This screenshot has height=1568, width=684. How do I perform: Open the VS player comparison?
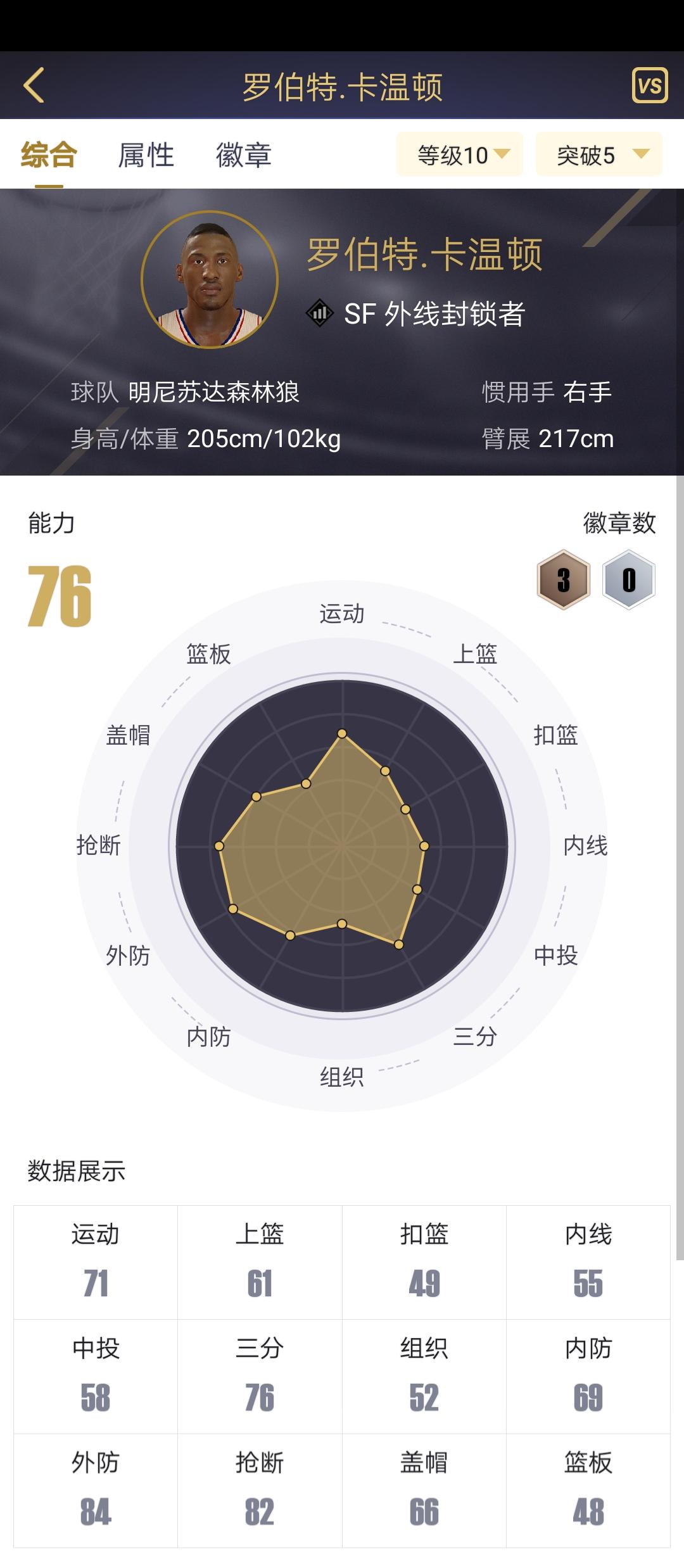point(650,85)
